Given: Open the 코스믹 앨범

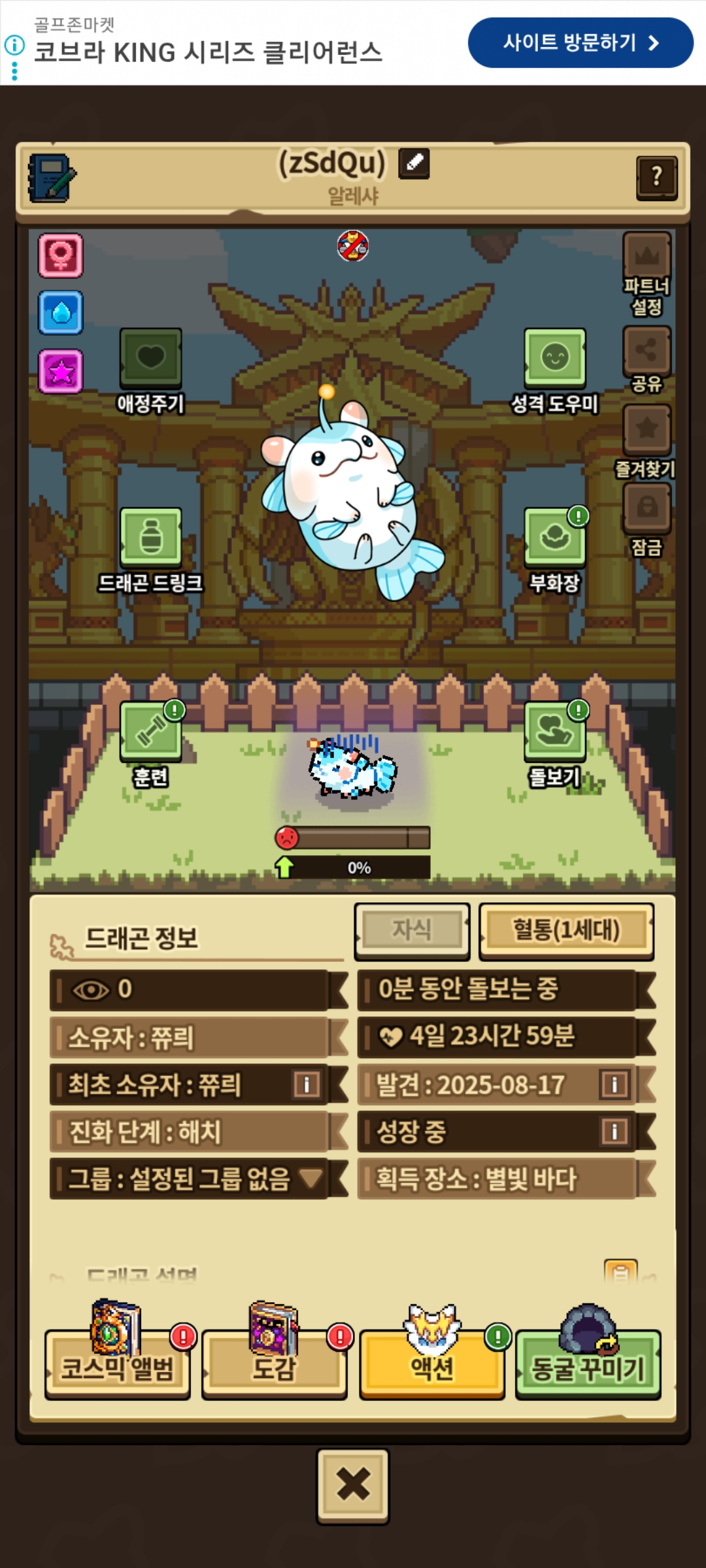Looking at the screenshot, I should coord(118,1367).
